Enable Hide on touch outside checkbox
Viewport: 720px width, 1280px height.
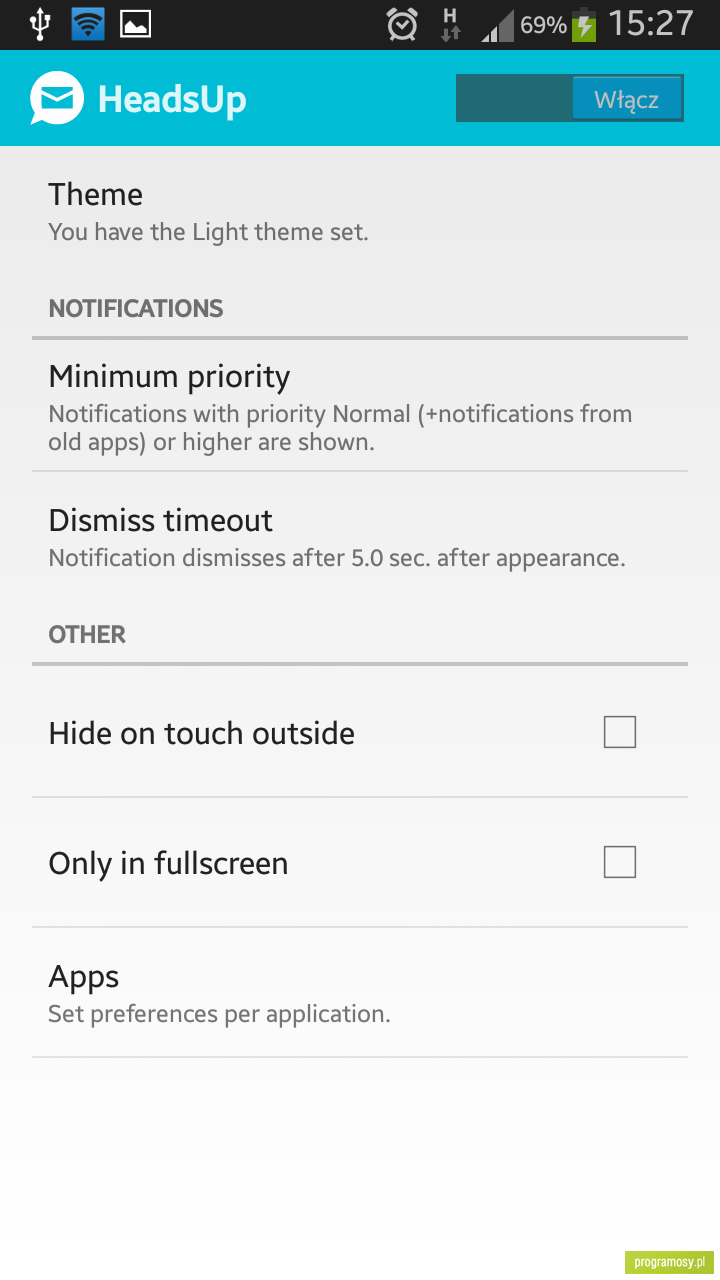coord(620,733)
